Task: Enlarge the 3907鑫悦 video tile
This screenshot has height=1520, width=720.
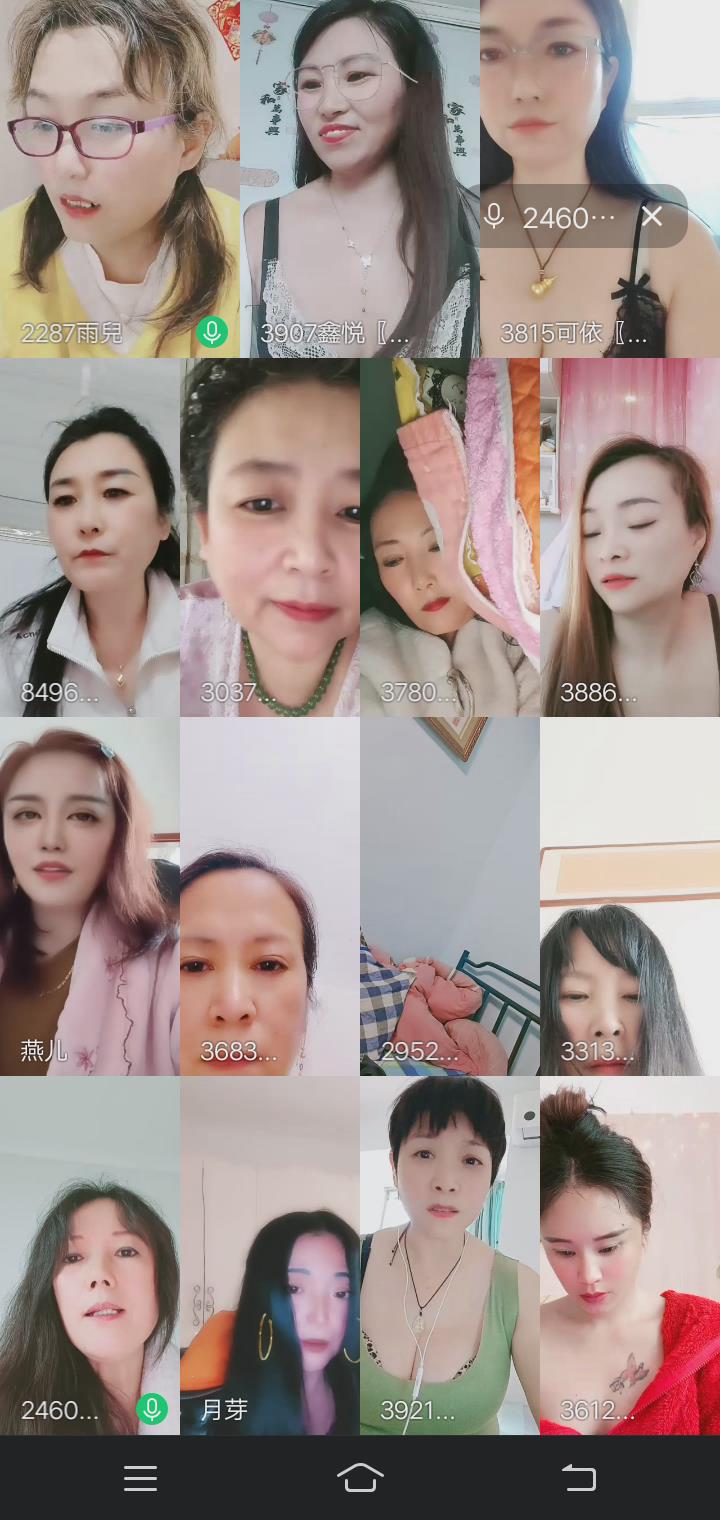Action: click(360, 178)
